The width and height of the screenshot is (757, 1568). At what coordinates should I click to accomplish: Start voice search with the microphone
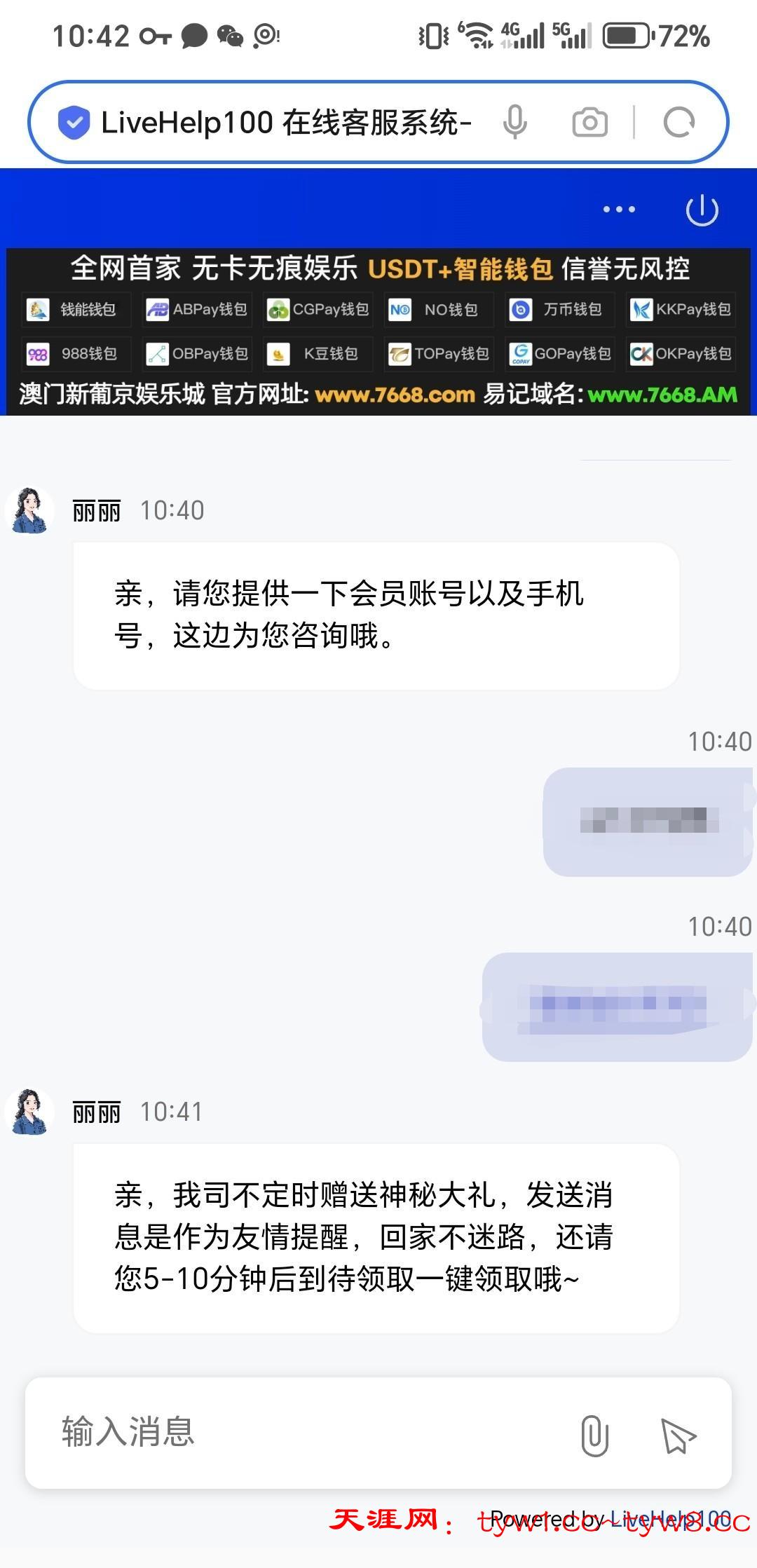pyautogui.click(x=514, y=123)
